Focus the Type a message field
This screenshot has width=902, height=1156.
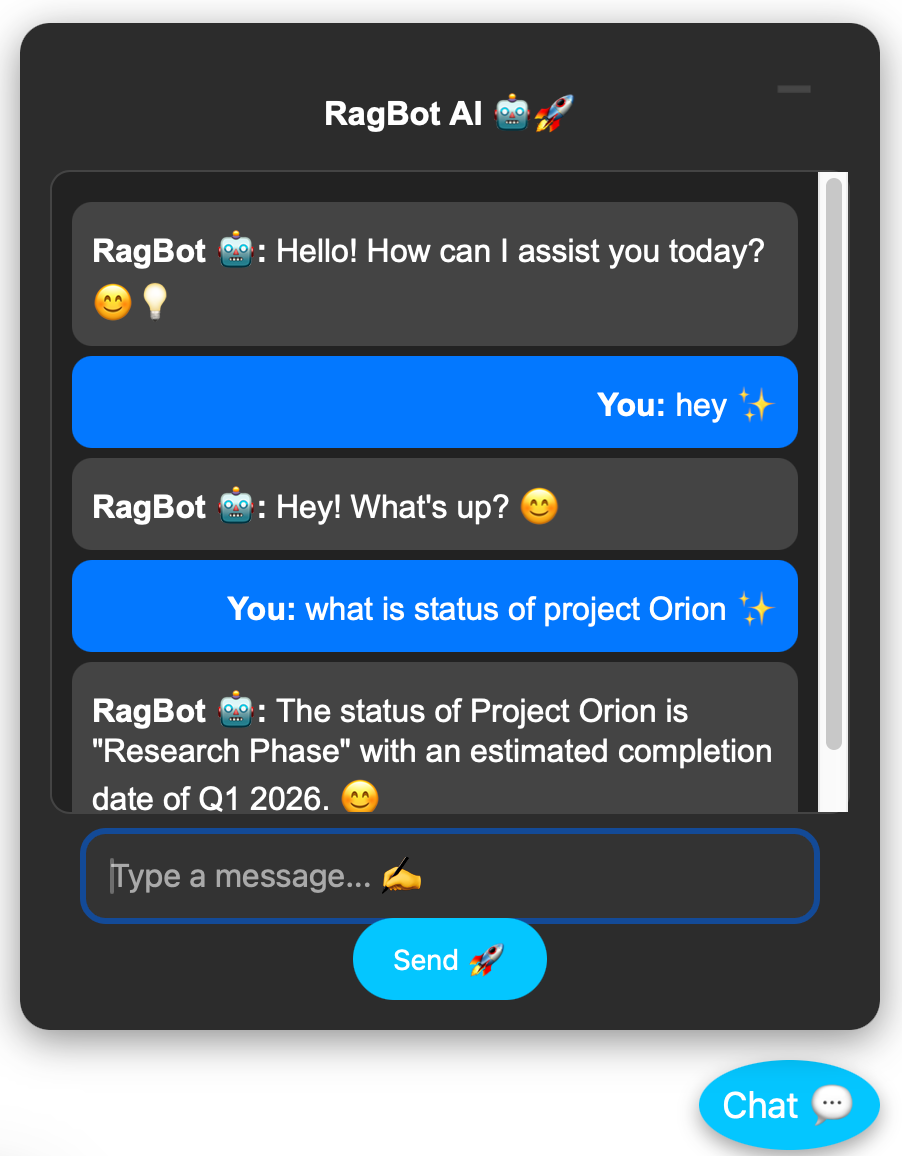(x=450, y=876)
